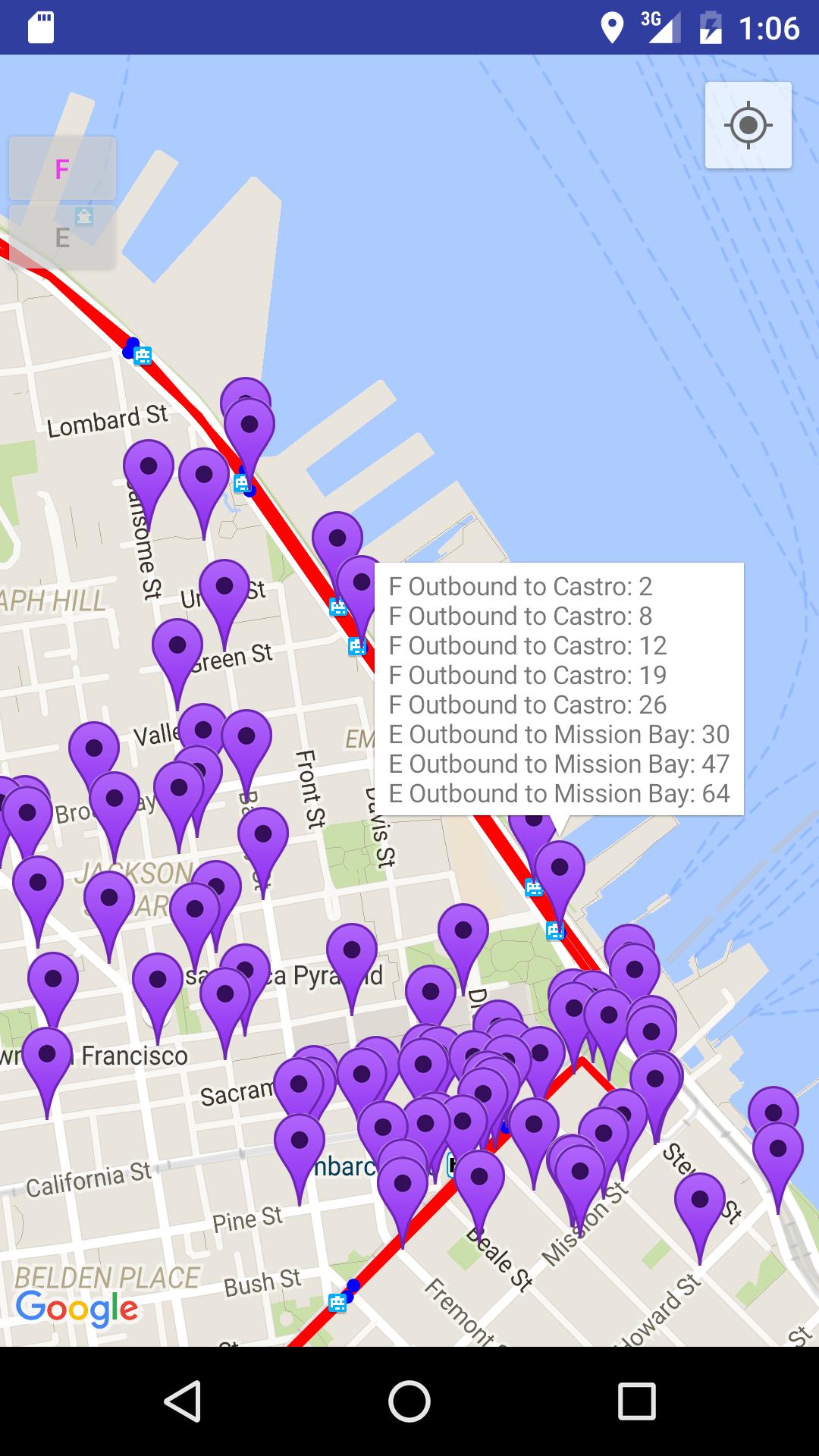Viewport: 819px width, 1456px height.
Task: Tap the arrival times info window
Action: (x=559, y=689)
